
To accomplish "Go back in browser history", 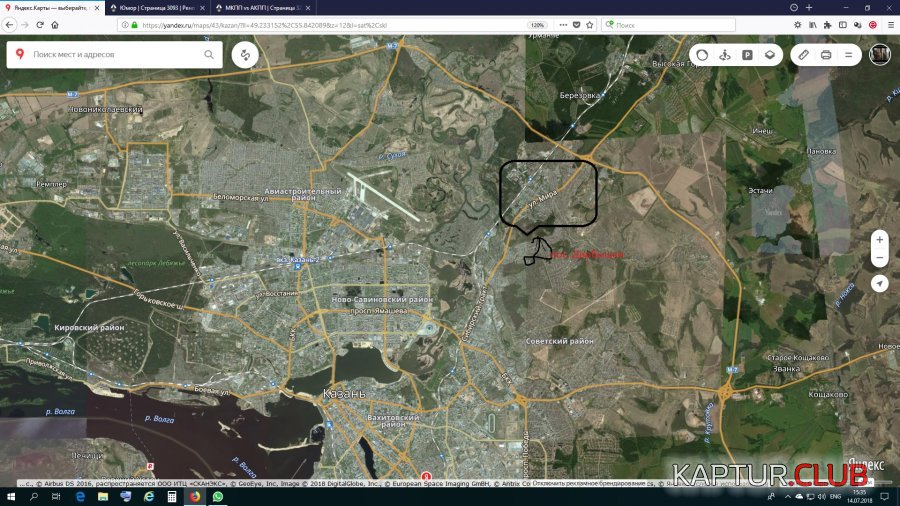I will [x=9, y=24].
